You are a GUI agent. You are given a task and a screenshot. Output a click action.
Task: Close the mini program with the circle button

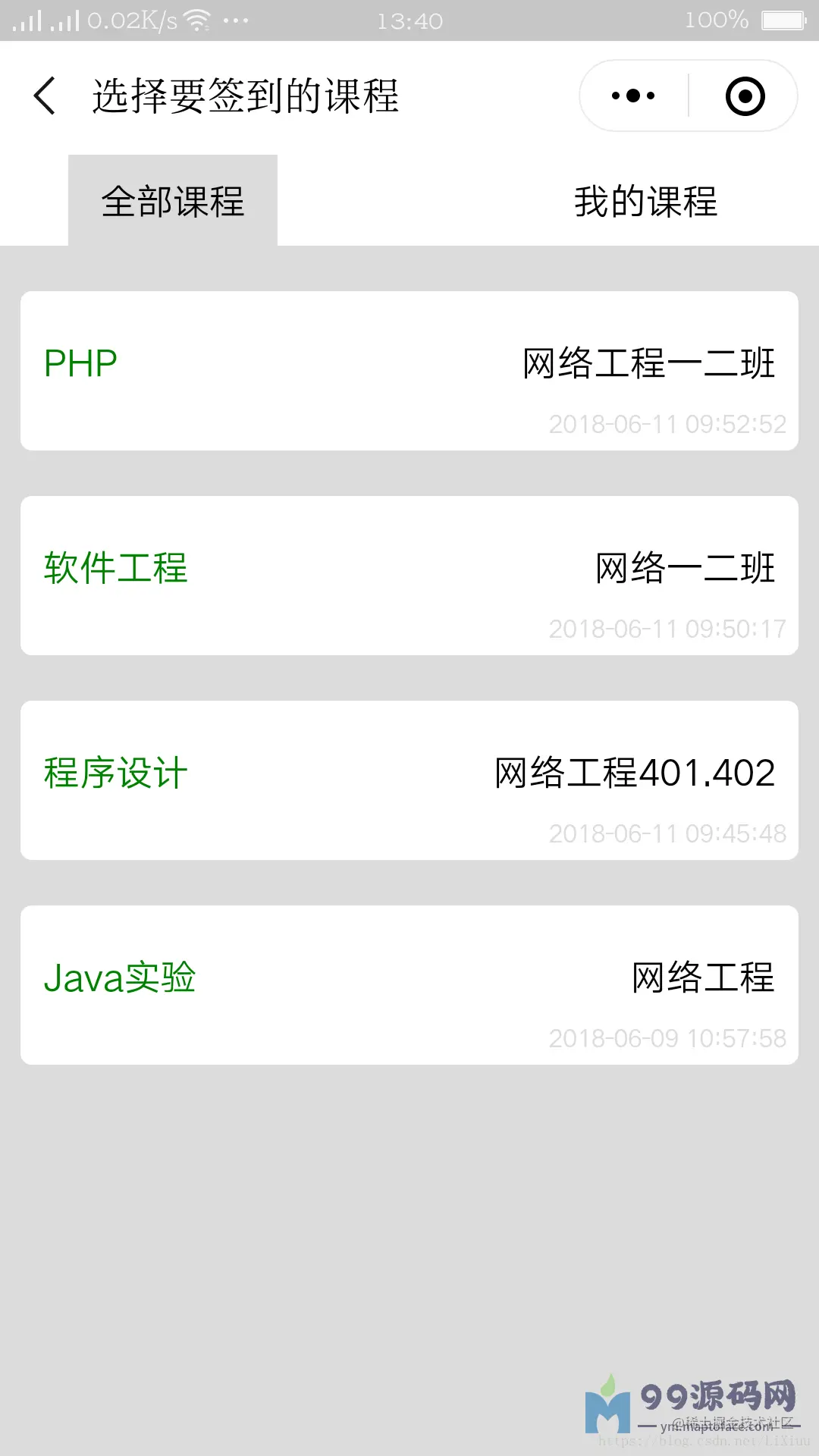745,96
